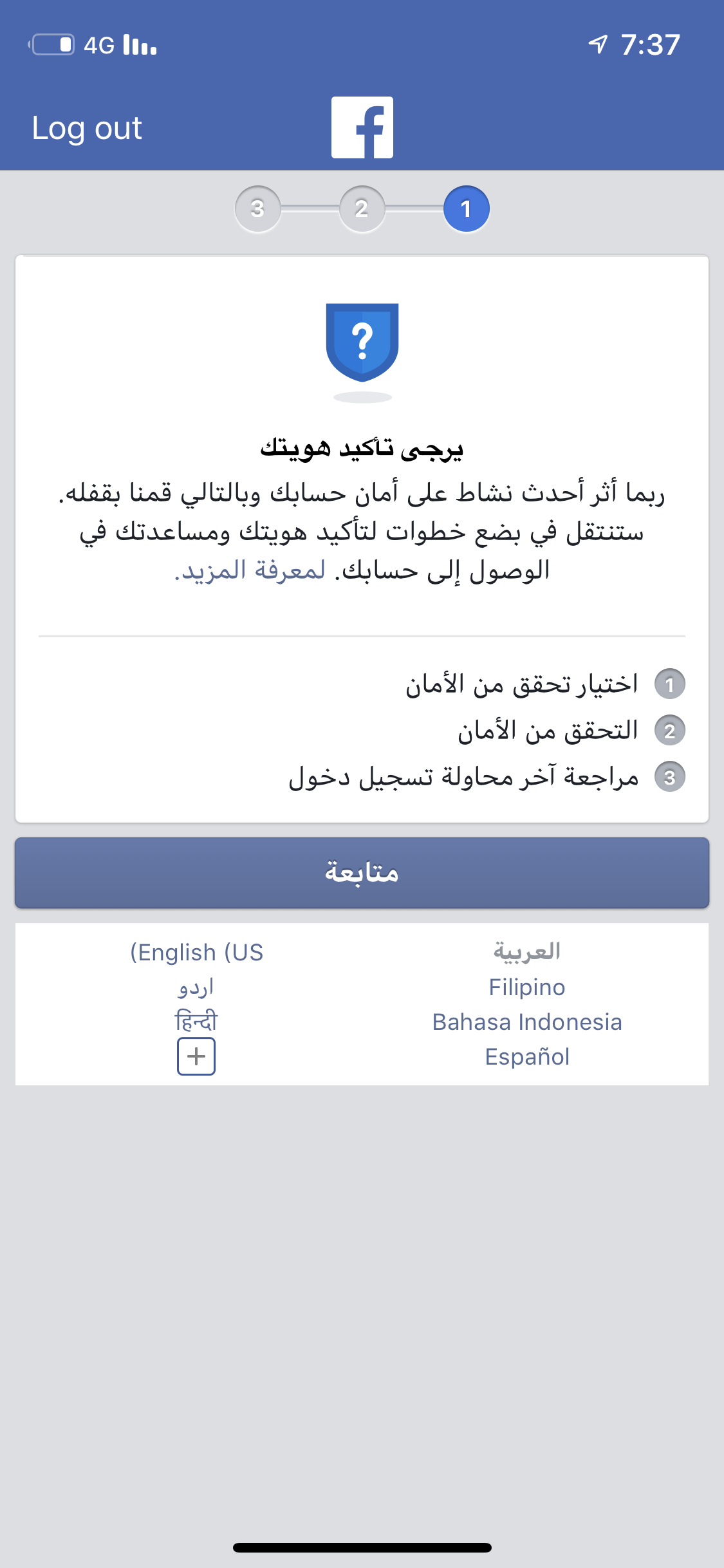Open more languages with the plus icon
Image resolution: width=724 pixels, height=1568 pixels.
(x=196, y=1056)
